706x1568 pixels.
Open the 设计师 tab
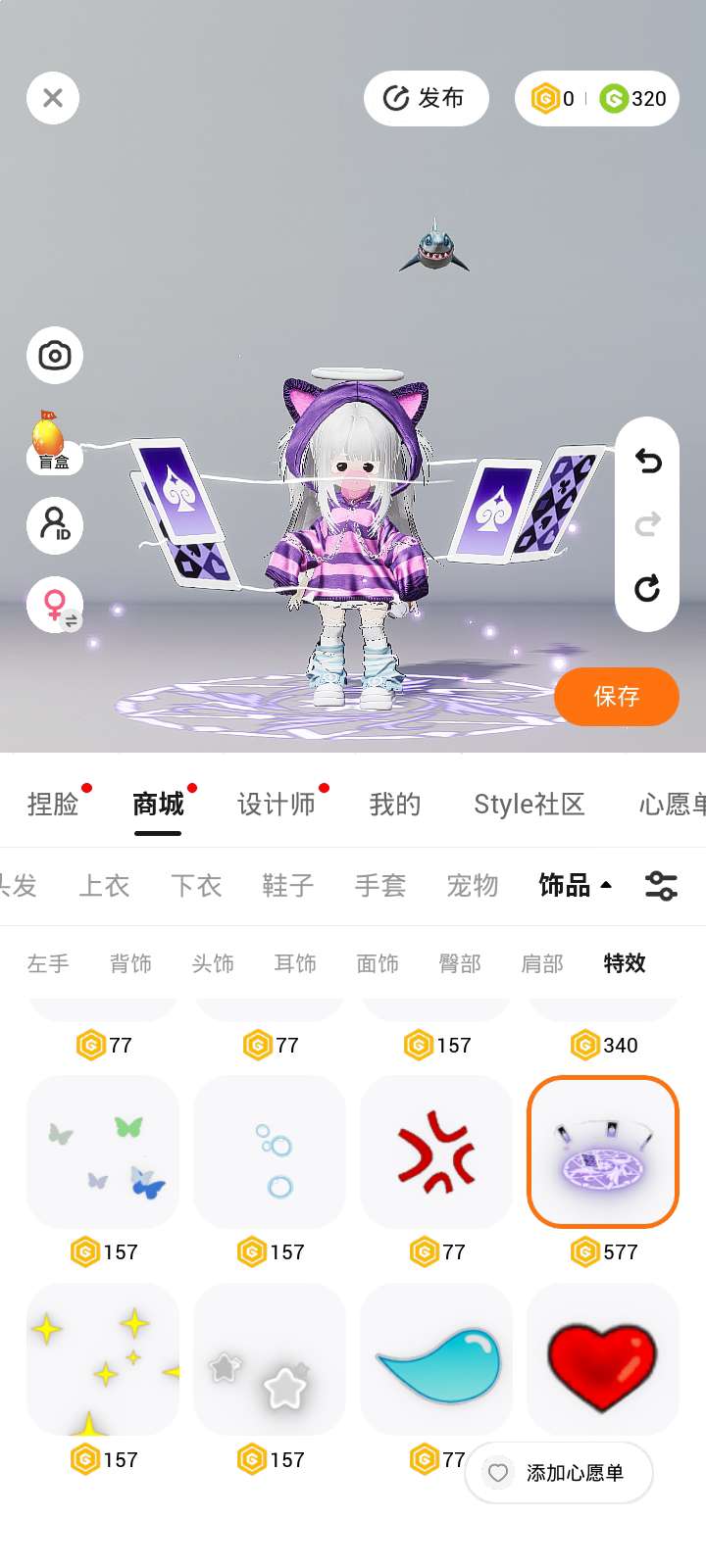coord(276,805)
